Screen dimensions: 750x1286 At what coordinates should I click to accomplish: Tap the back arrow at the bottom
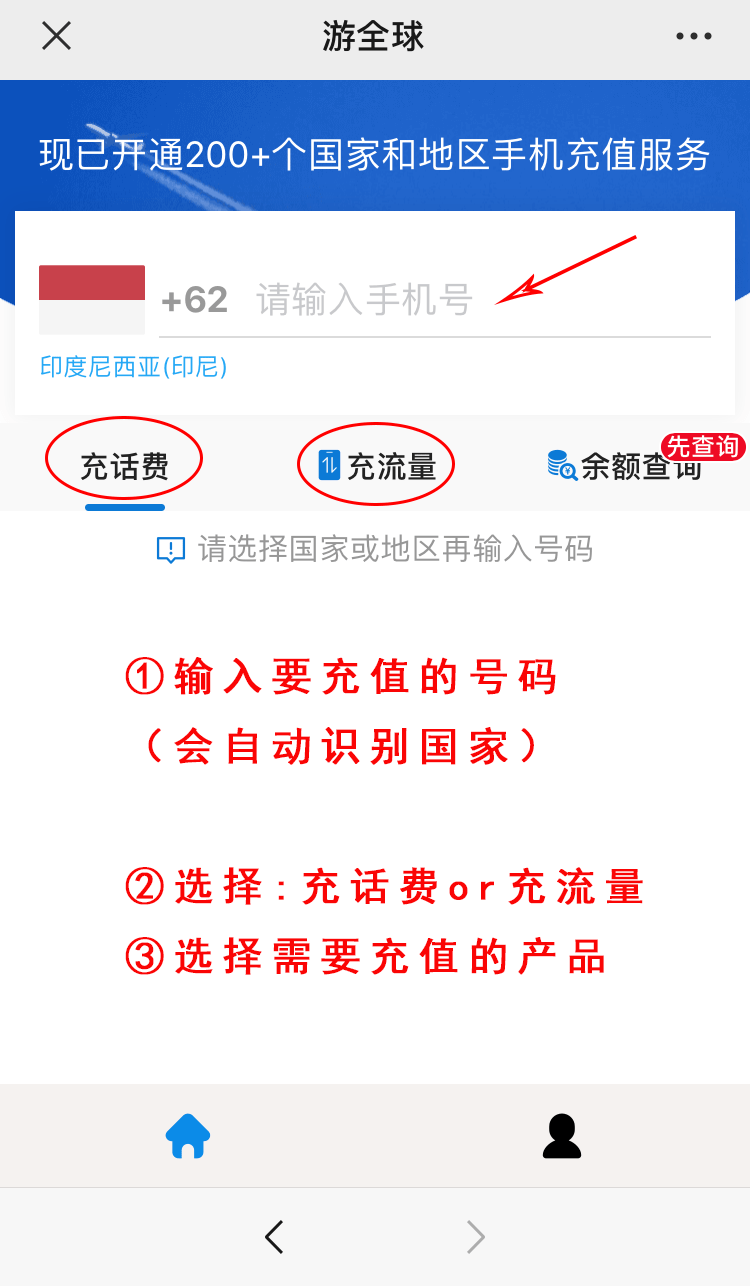coord(275,1237)
